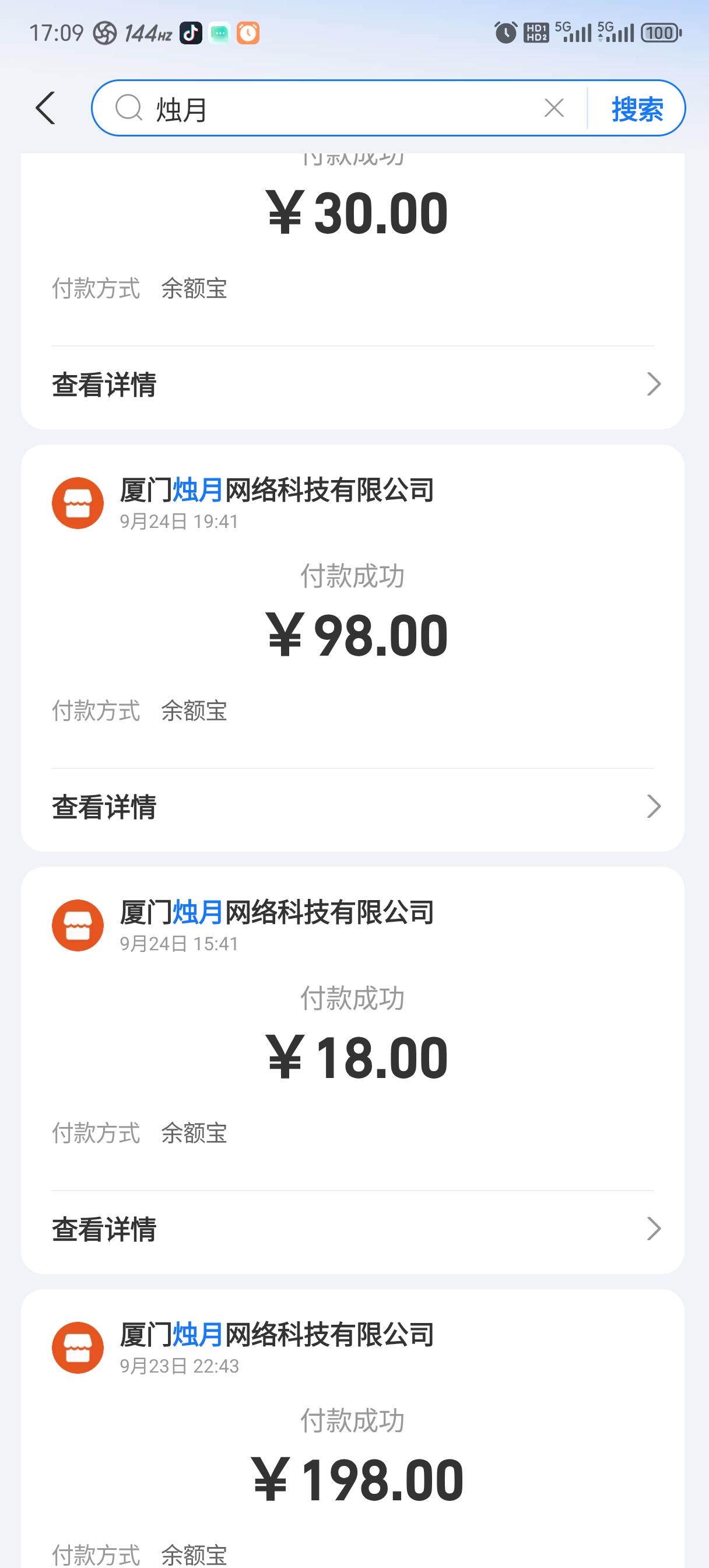Expand details chevron of the ¥18 payment
709x1568 pixels.
click(654, 1230)
